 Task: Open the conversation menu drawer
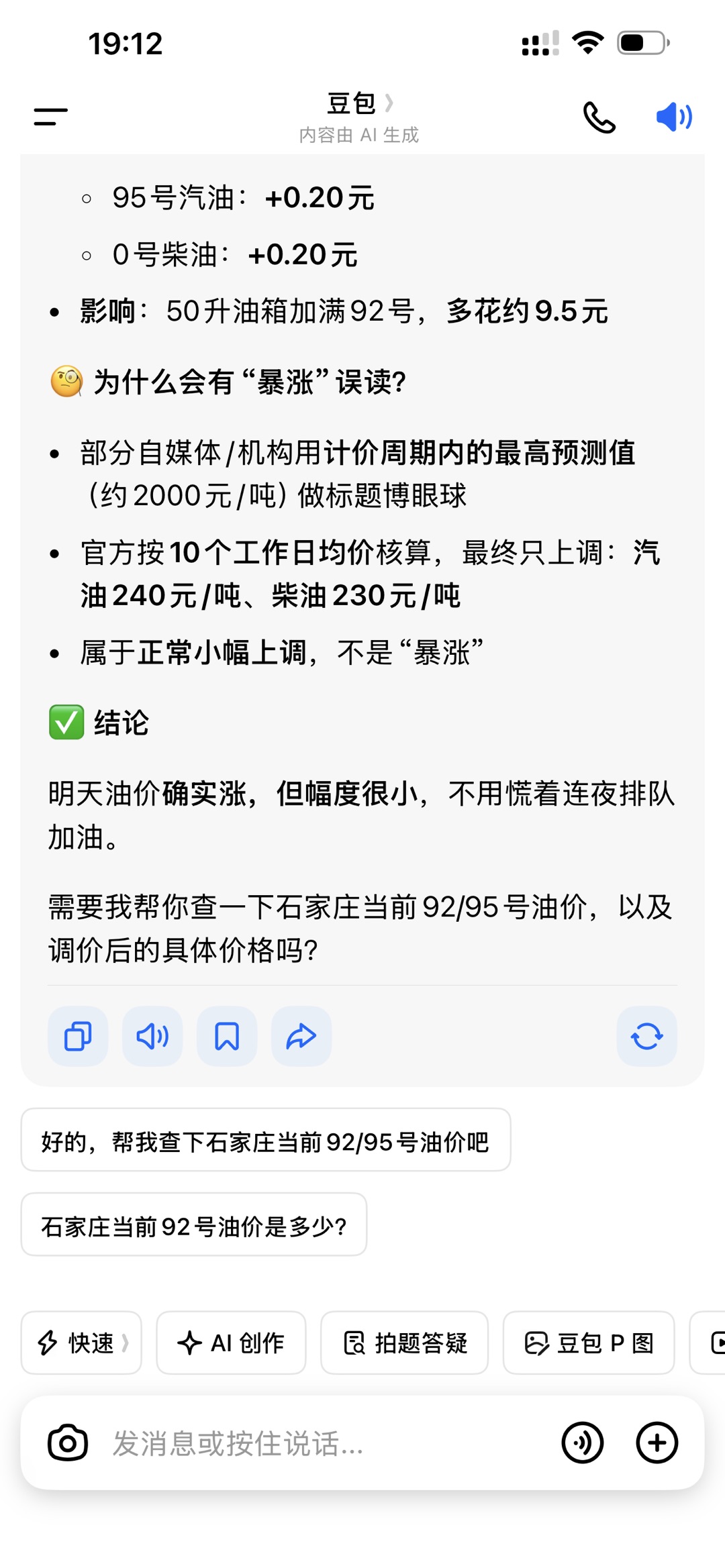(51, 117)
